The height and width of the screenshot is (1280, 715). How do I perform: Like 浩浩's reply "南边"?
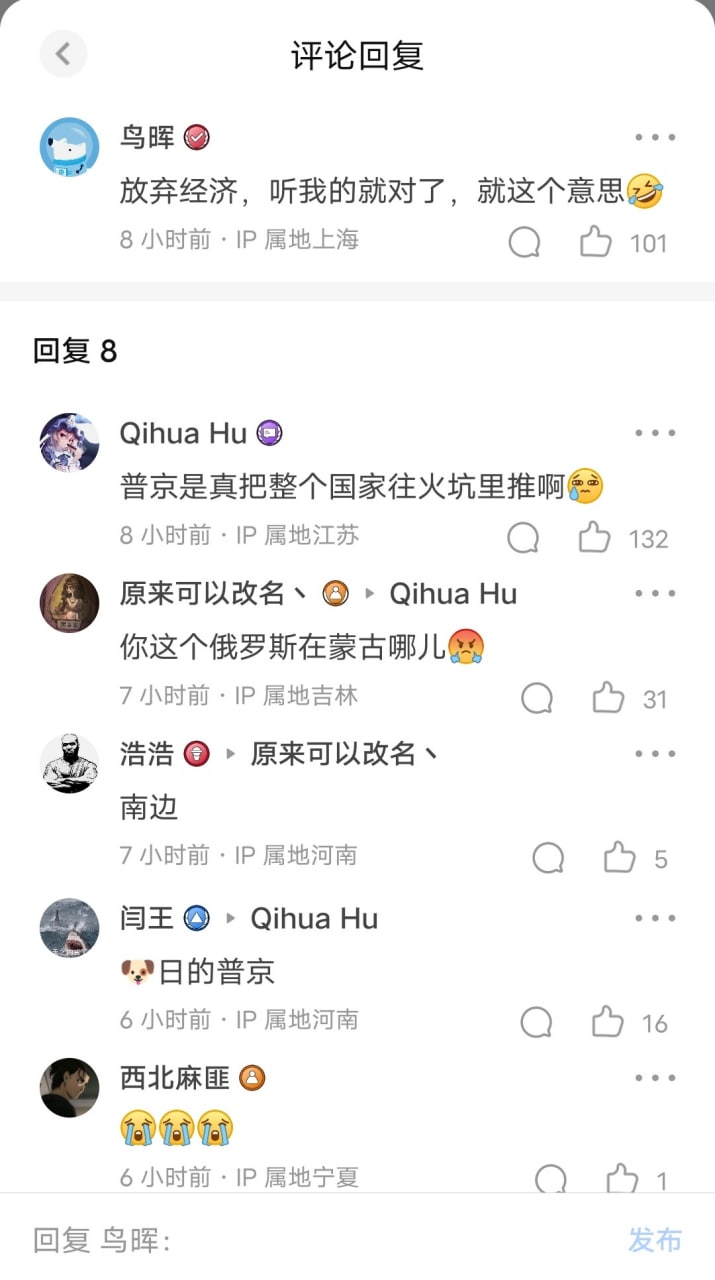click(620, 858)
